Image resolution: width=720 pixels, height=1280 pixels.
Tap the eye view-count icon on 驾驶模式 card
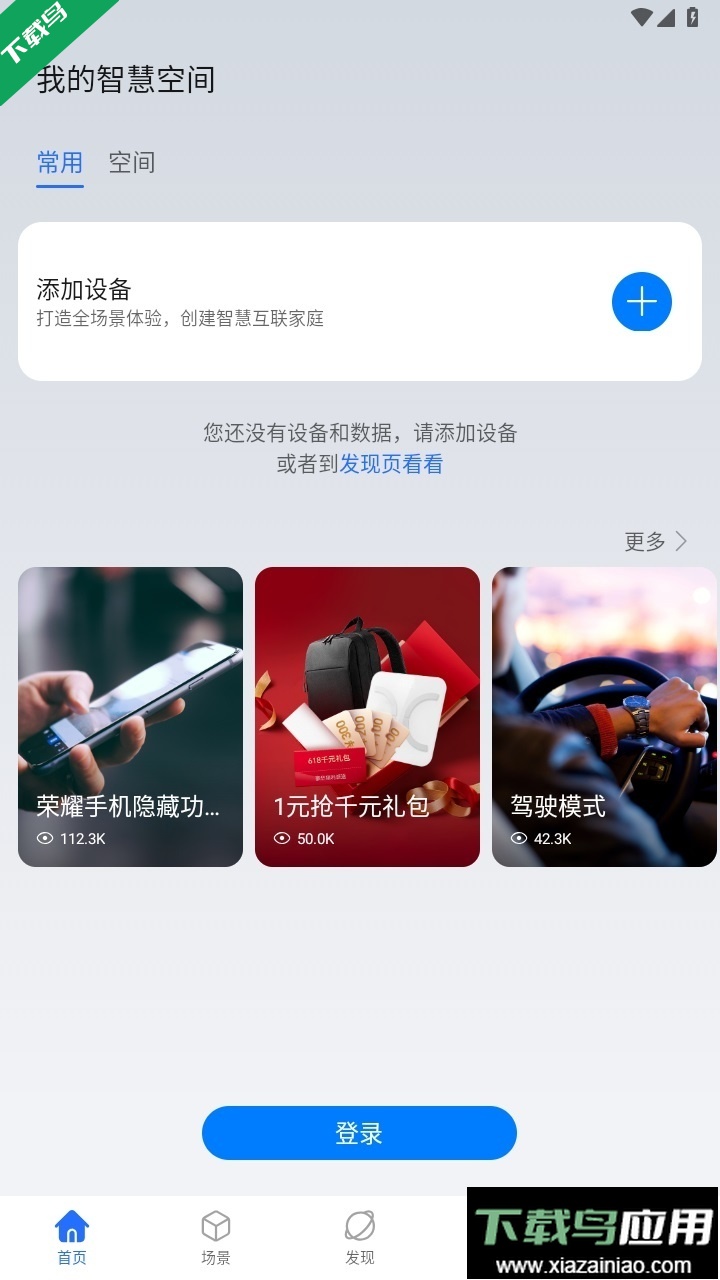click(519, 838)
